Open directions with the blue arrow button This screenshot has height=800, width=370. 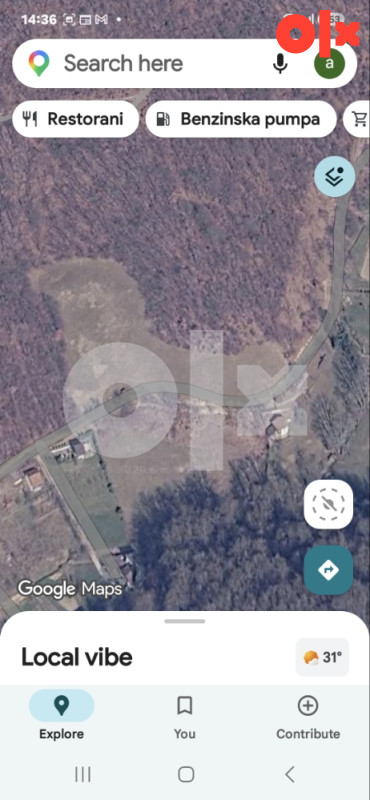[x=328, y=570]
